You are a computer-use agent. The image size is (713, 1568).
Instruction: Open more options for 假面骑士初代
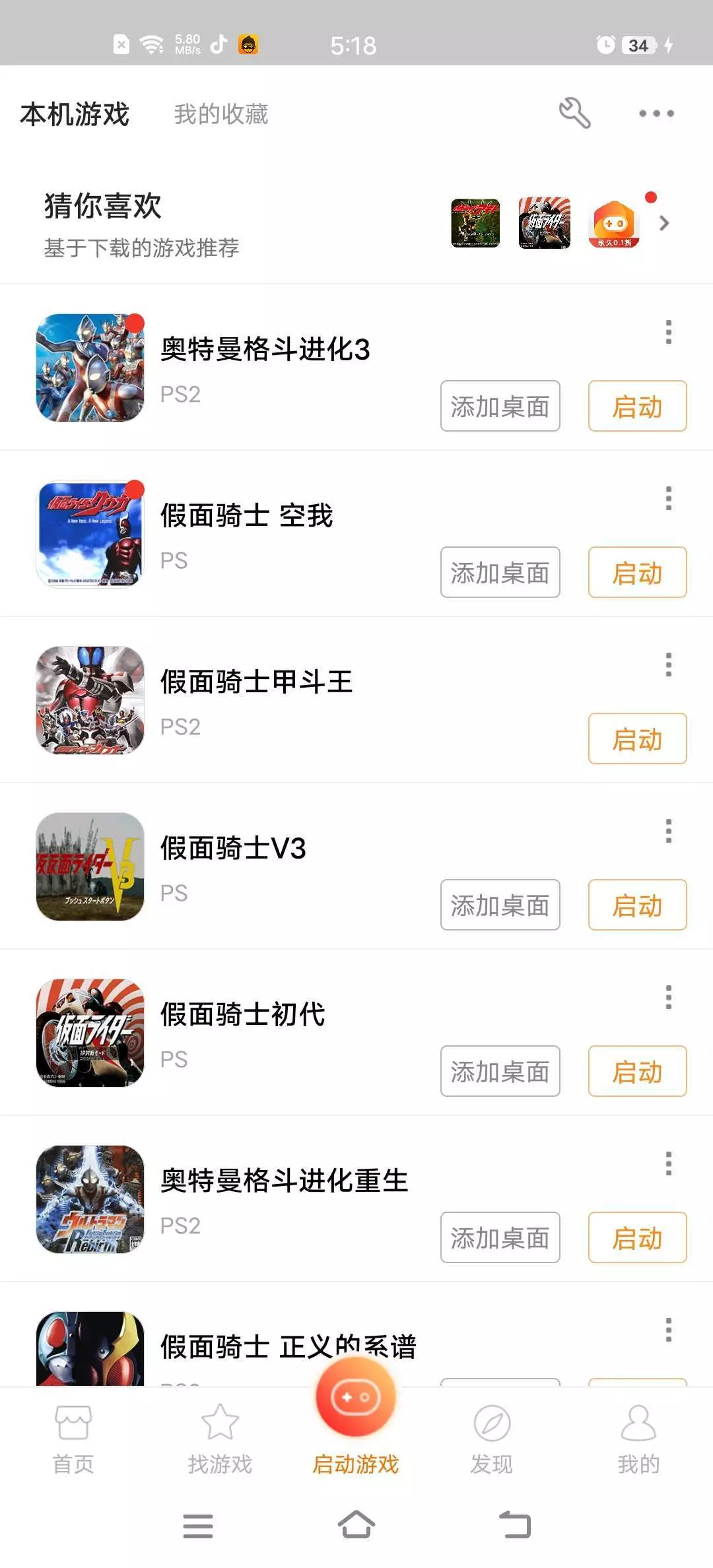pyautogui.click(x=668, y=997)
